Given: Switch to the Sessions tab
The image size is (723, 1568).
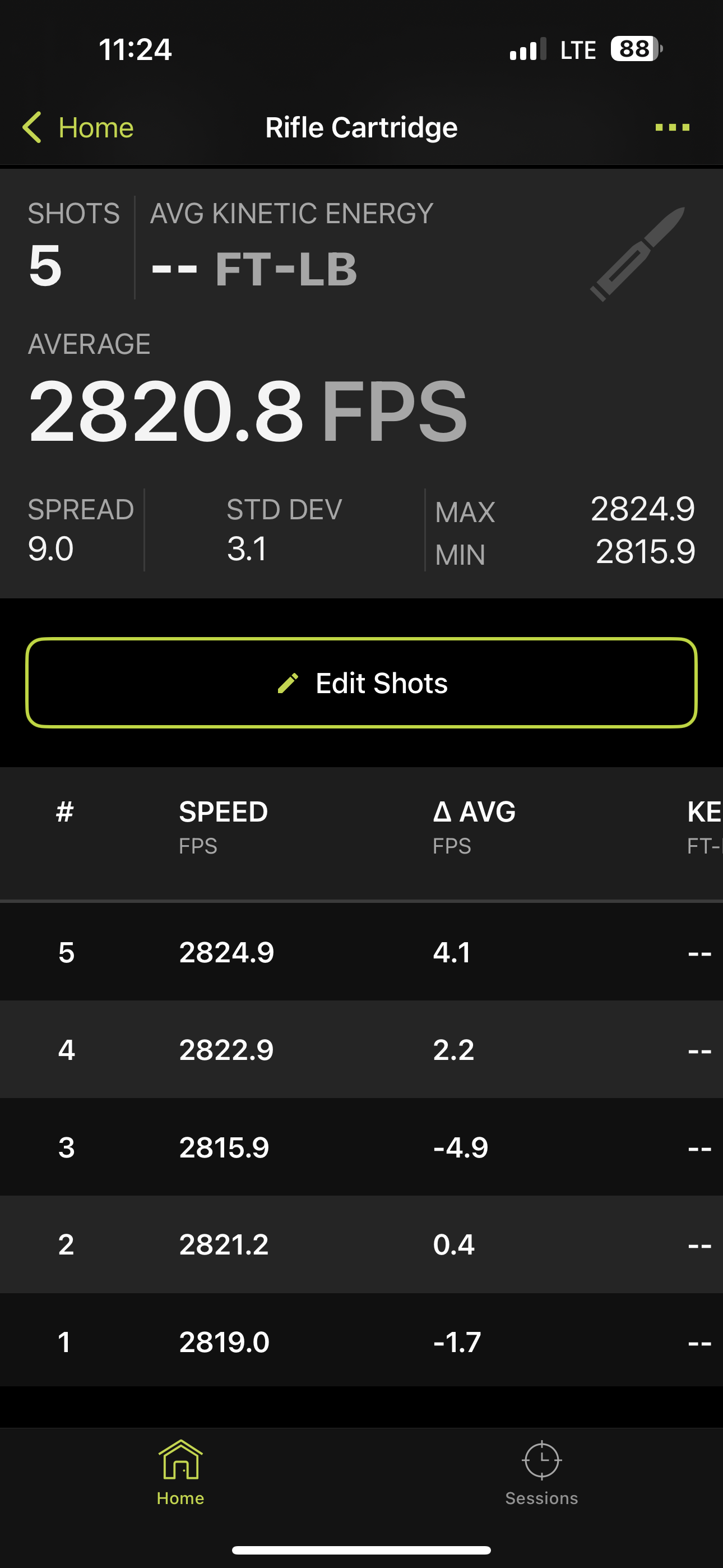Looking at the screenshot, I should [x=541, y=1473].
